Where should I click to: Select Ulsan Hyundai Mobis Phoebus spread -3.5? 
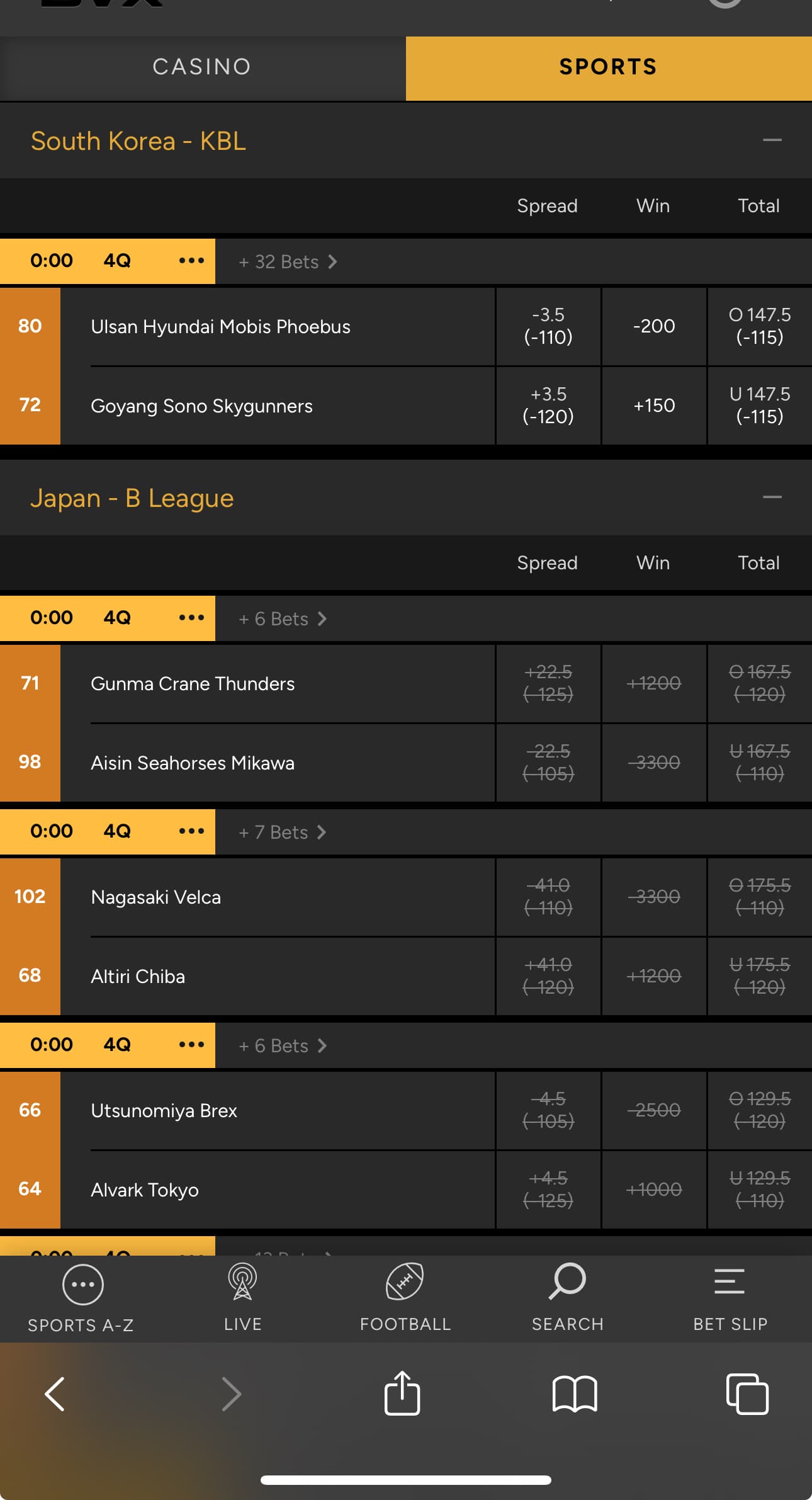pos(548,326)
